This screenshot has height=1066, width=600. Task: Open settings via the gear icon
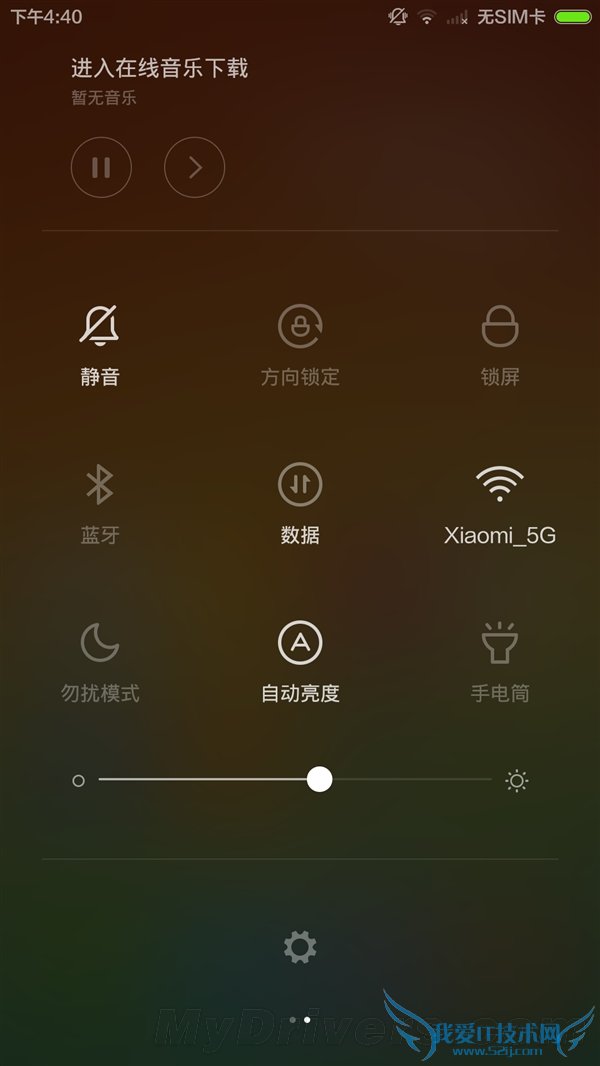tap(300, 946)
